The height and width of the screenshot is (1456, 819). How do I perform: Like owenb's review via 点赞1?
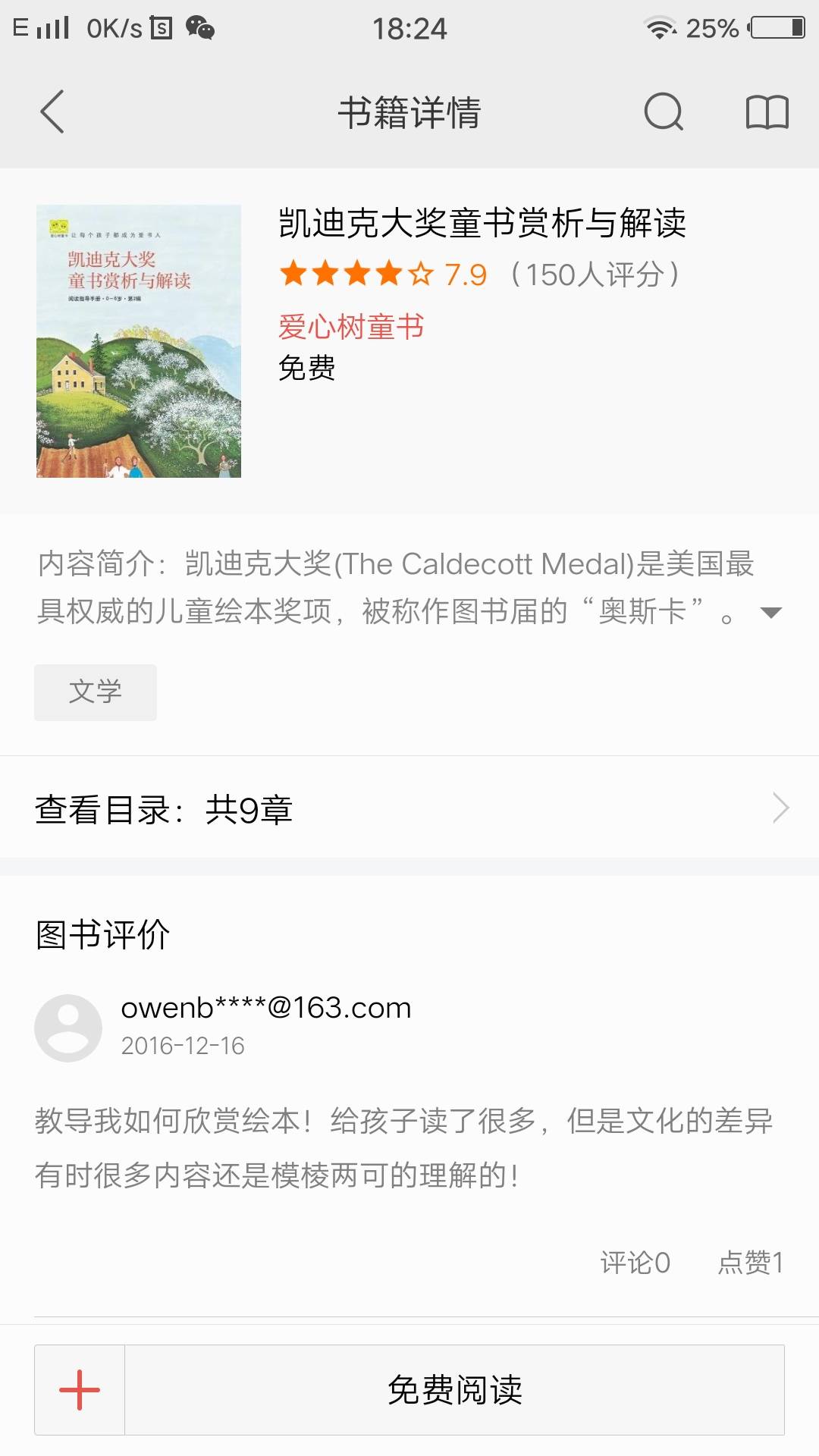(x=750, y=1263)
